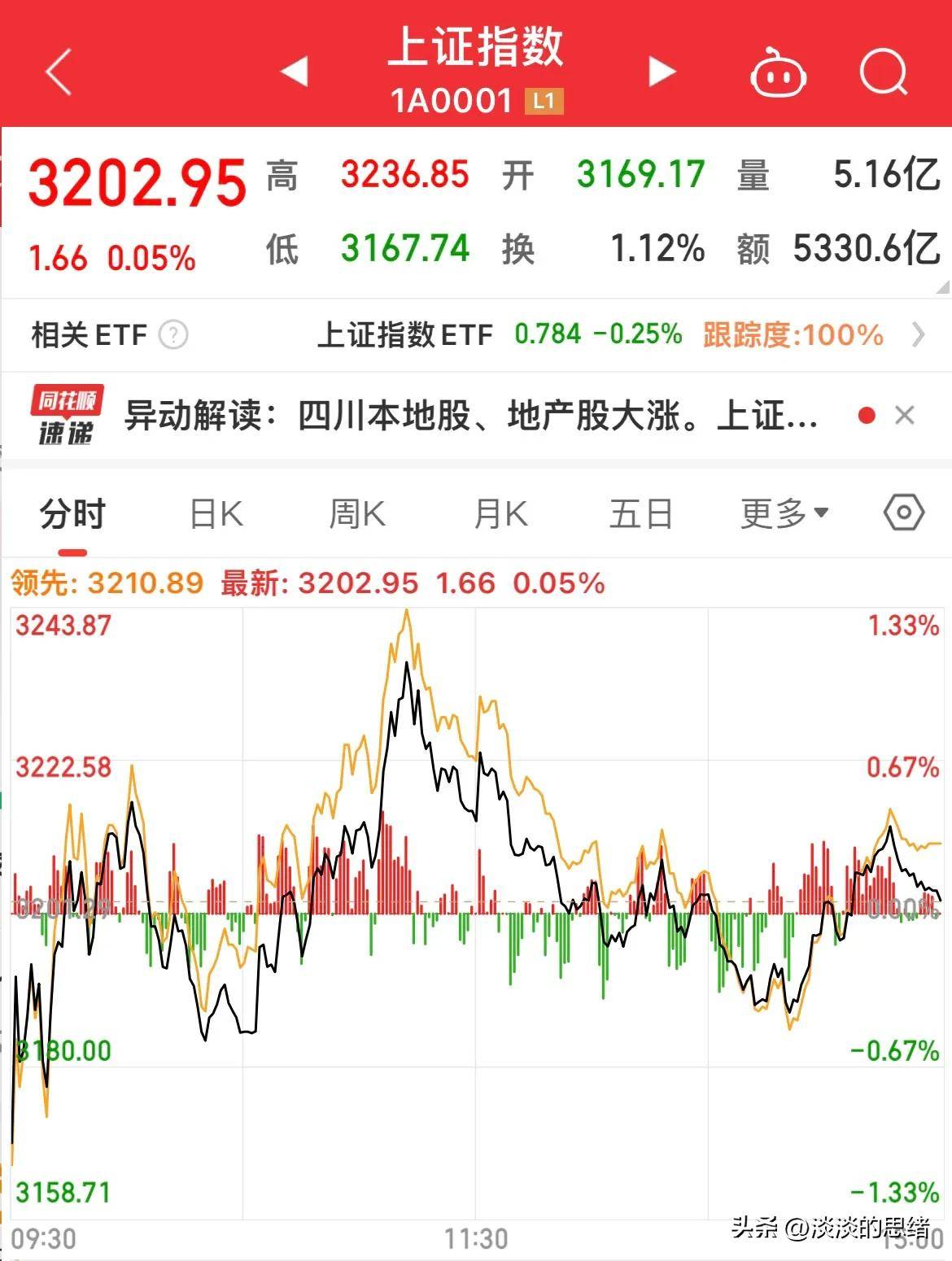Open the 上证指数ETF quote

404,335
